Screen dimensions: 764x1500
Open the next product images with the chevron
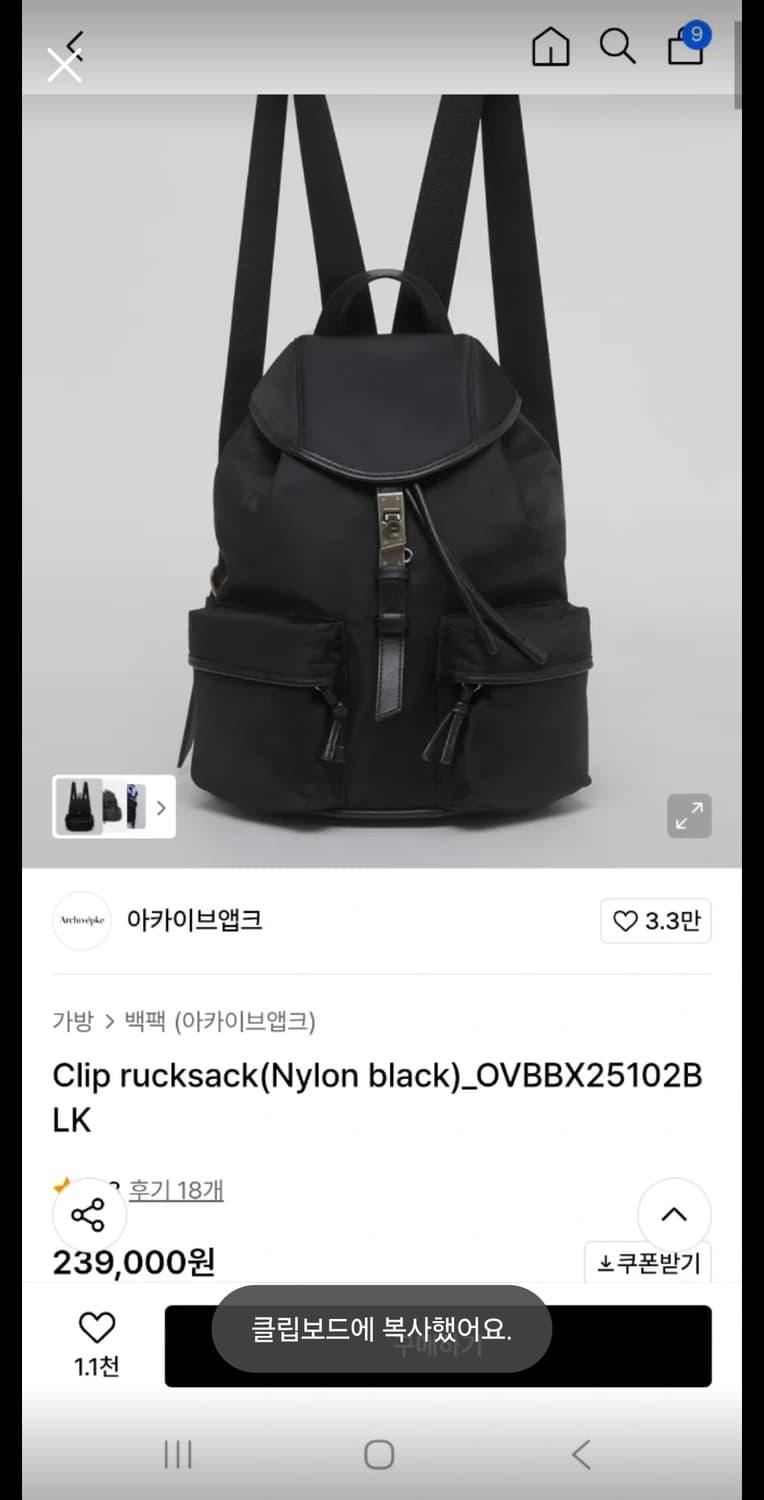[160, 807]
